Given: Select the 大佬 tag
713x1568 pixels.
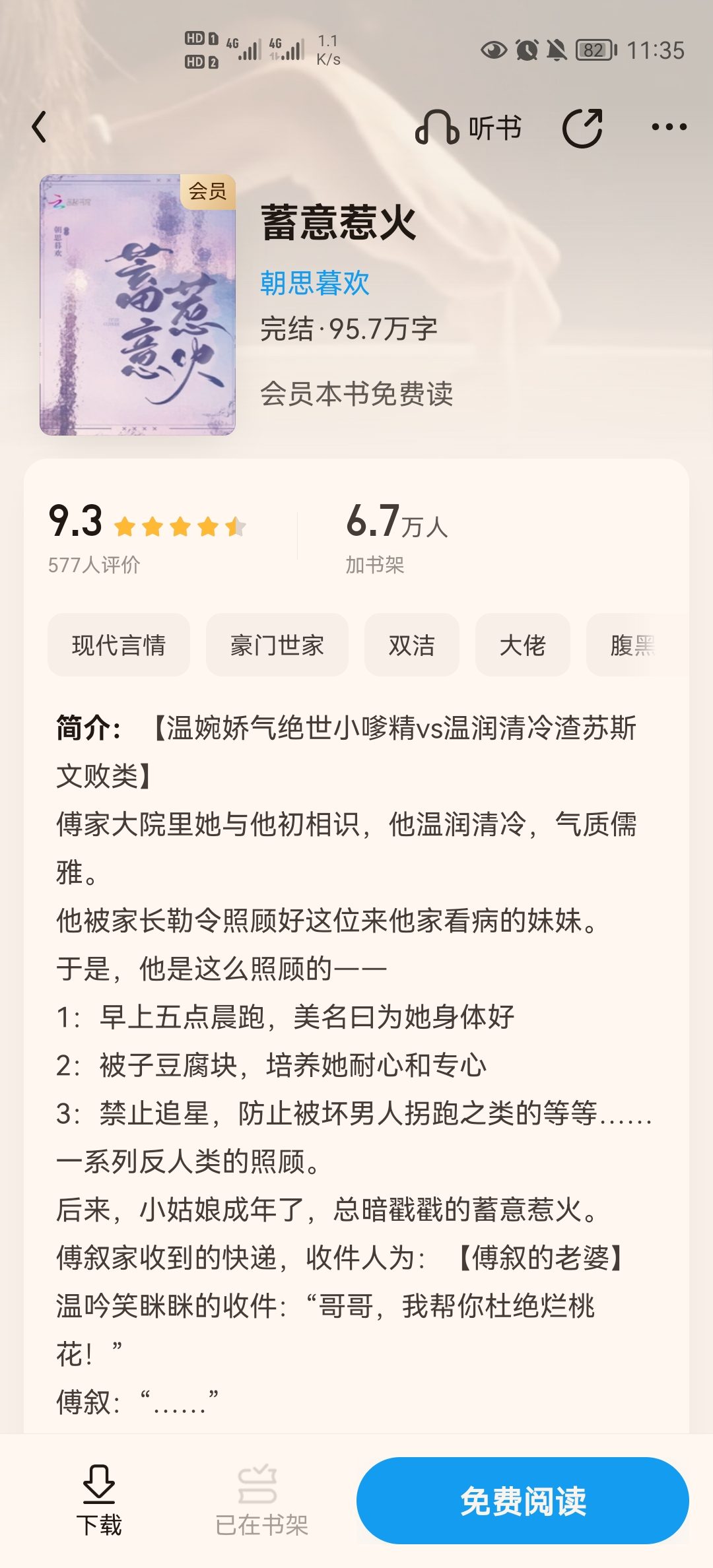Looking at the screenshot, I should [x=523, y=645].
